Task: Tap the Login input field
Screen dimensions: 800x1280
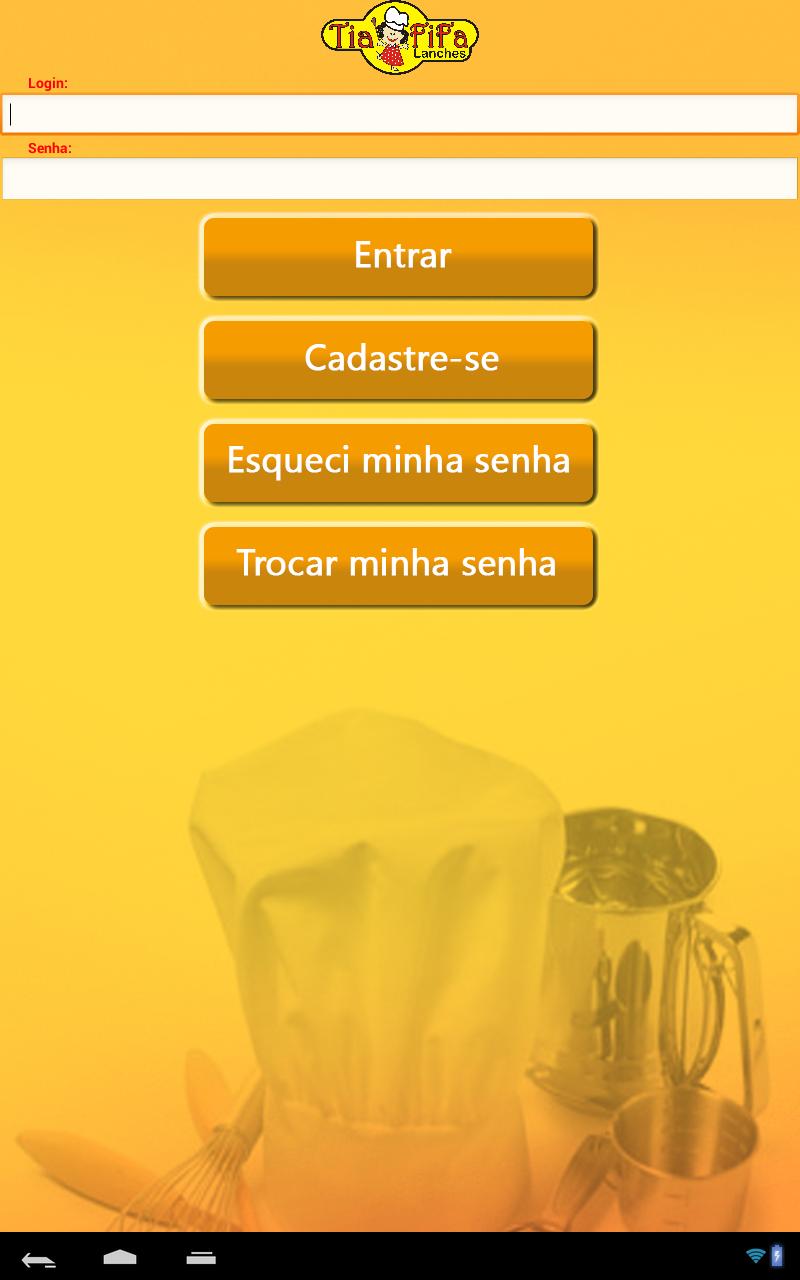Action: [x=400, y=114]
